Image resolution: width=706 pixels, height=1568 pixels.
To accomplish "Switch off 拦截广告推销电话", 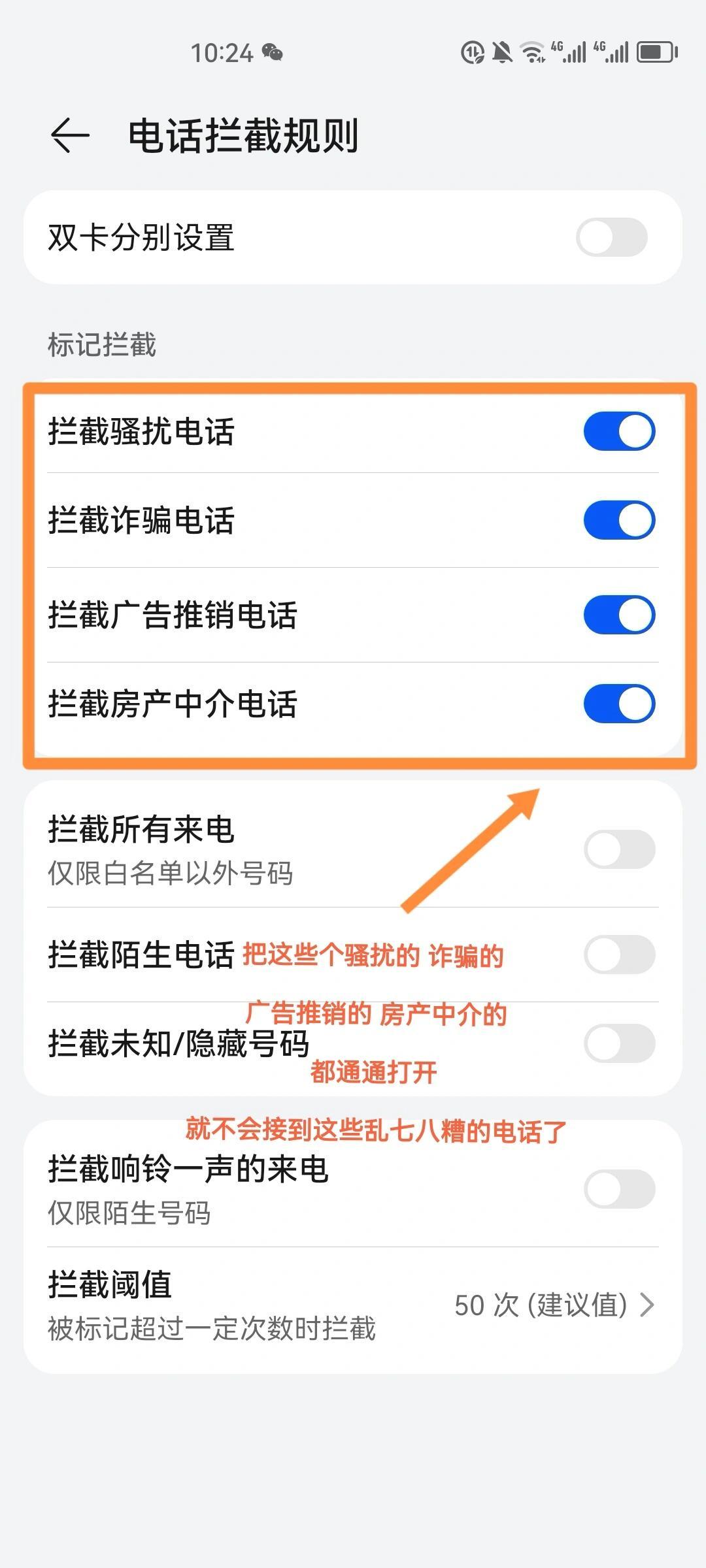I will [x=619, y=615].
